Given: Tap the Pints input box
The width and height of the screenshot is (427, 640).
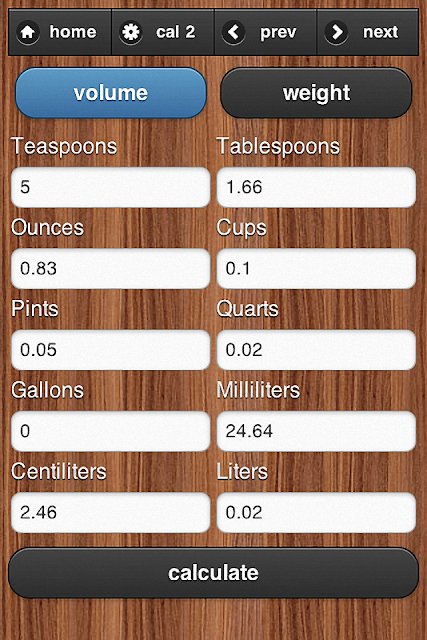Looking at the screenshot, I should pyautogui.click(x=111, y=350).
